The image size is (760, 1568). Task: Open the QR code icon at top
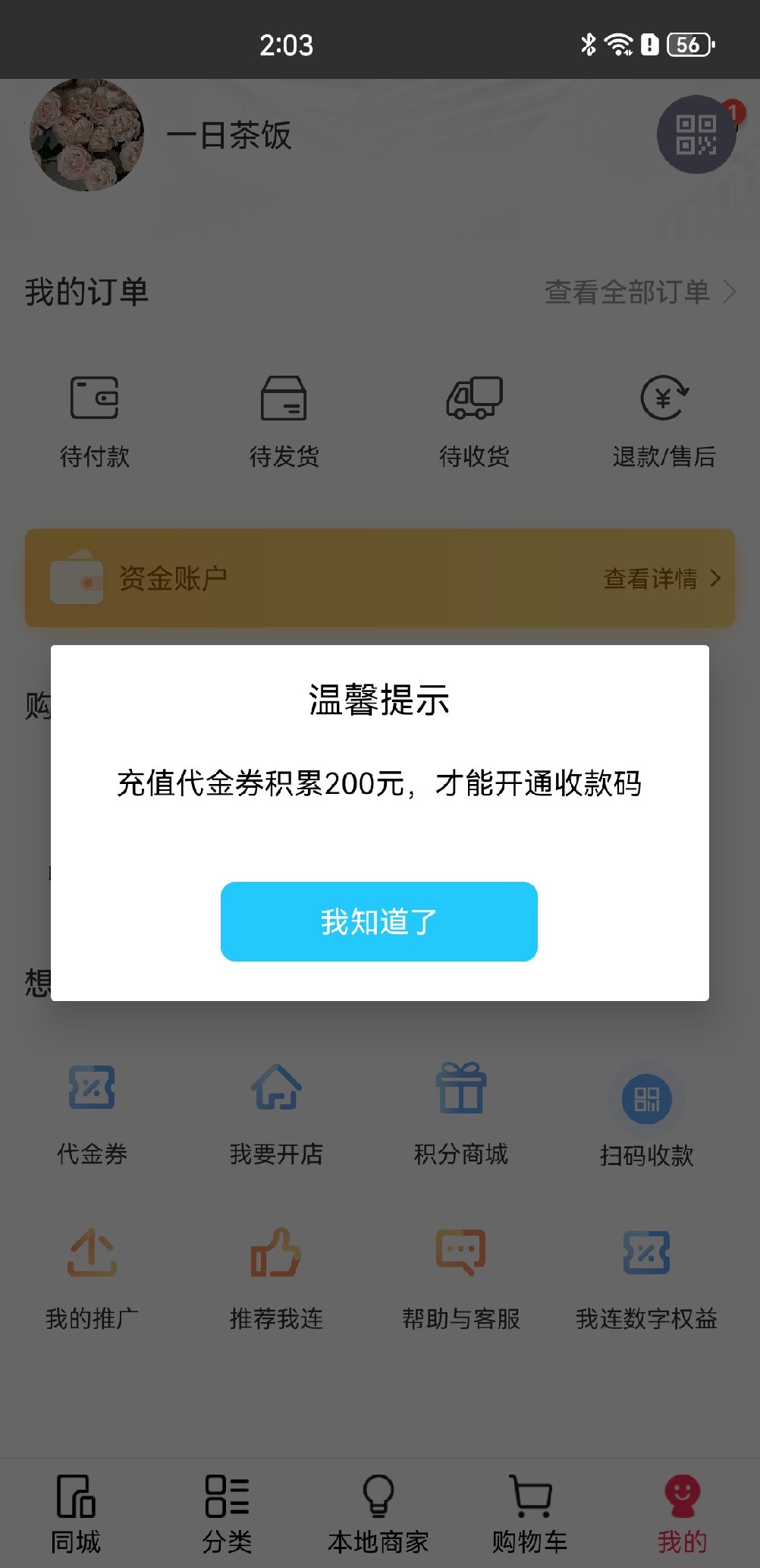[x=696, y=134]
